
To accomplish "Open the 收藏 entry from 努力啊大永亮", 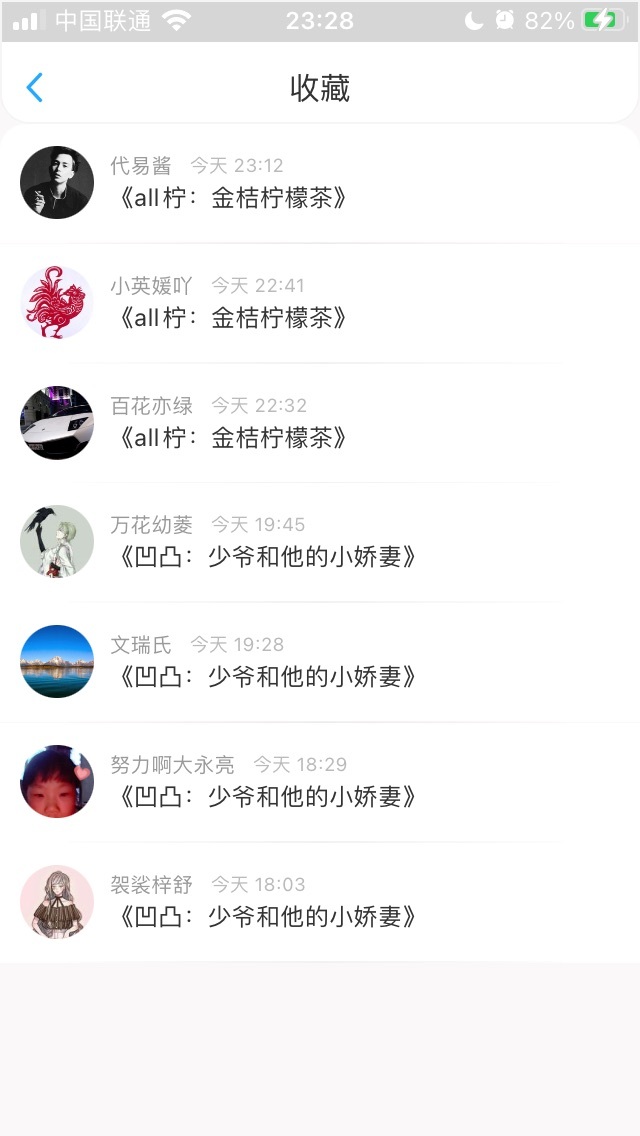I will 320,782.
